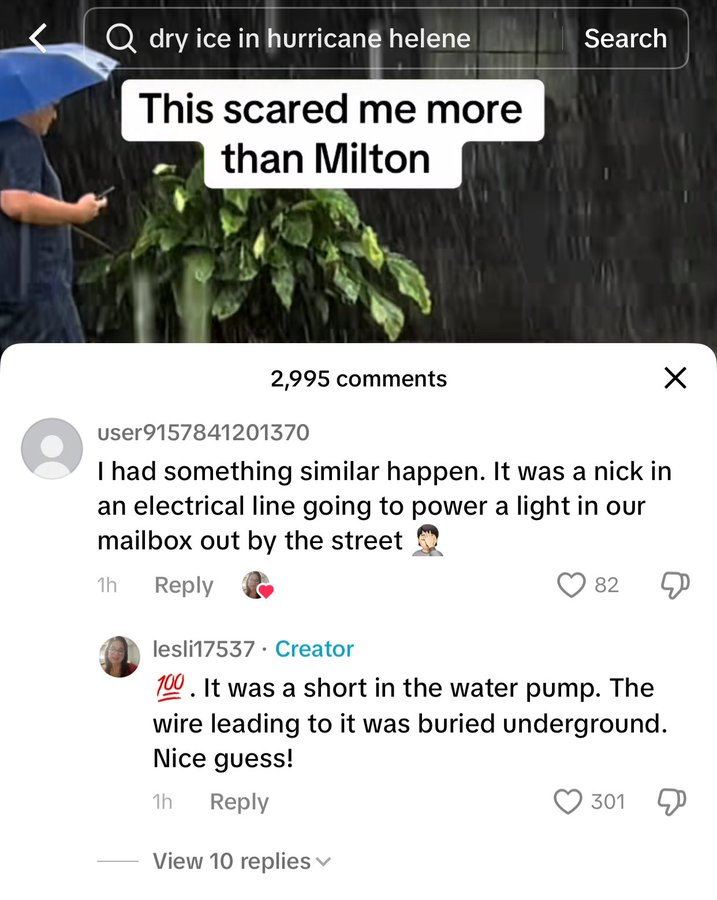This screenshot has height=900, width=717.
Task: Open user9157841201370's profile avatar
Action: point(52,448)
